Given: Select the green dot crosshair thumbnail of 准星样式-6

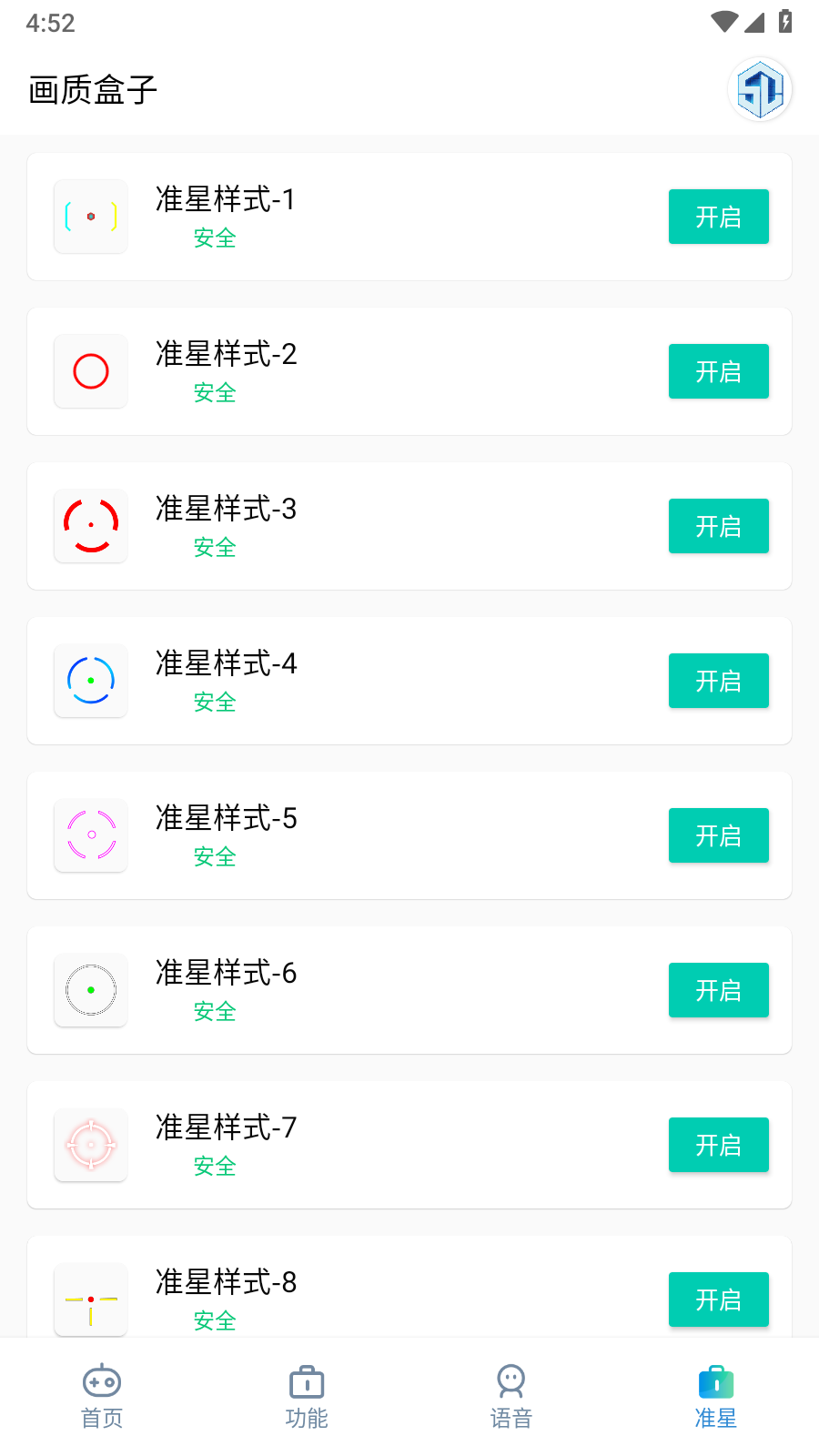Looking at the screenshot, I should pyautogui.click(x=90, y=990).
